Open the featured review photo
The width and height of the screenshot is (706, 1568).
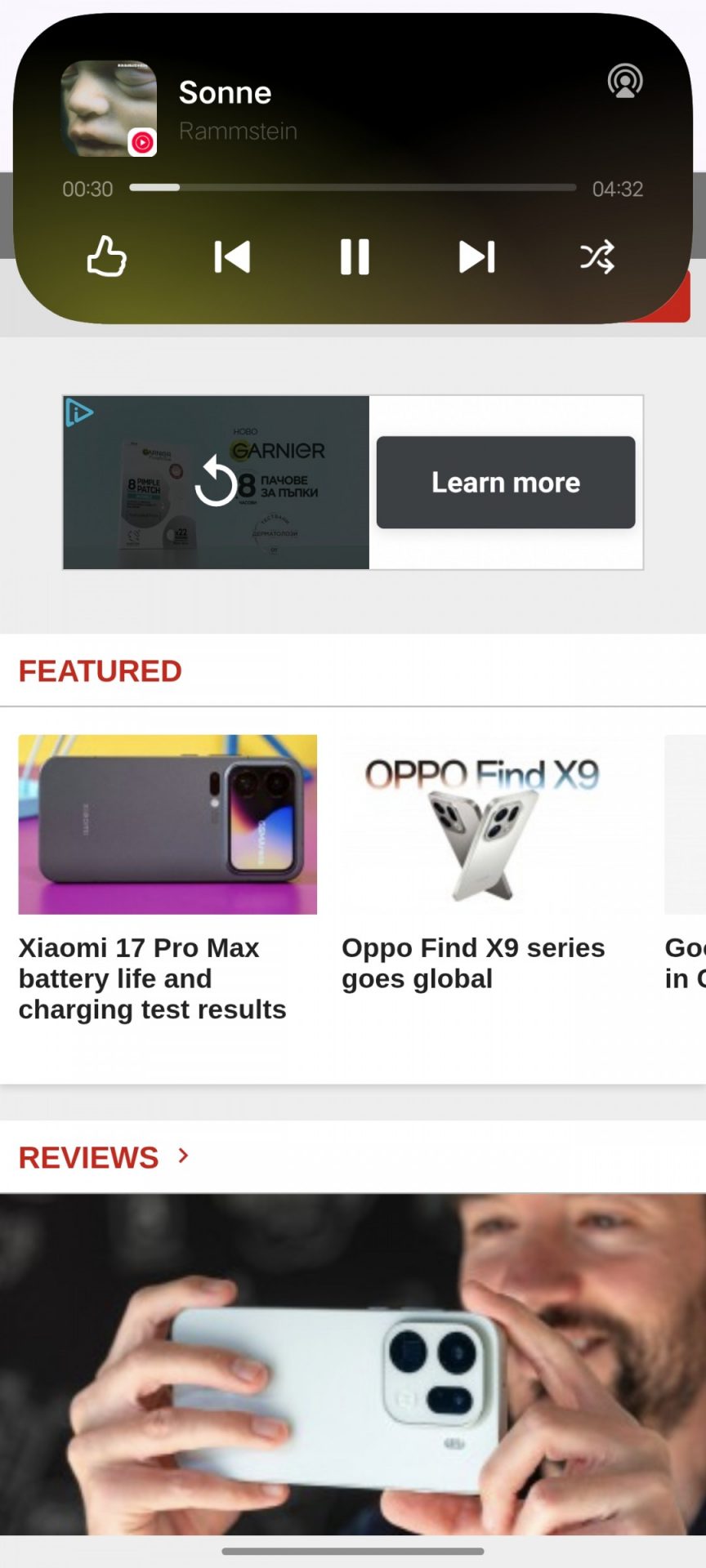pyautogui.click(x=353, y=1364)
